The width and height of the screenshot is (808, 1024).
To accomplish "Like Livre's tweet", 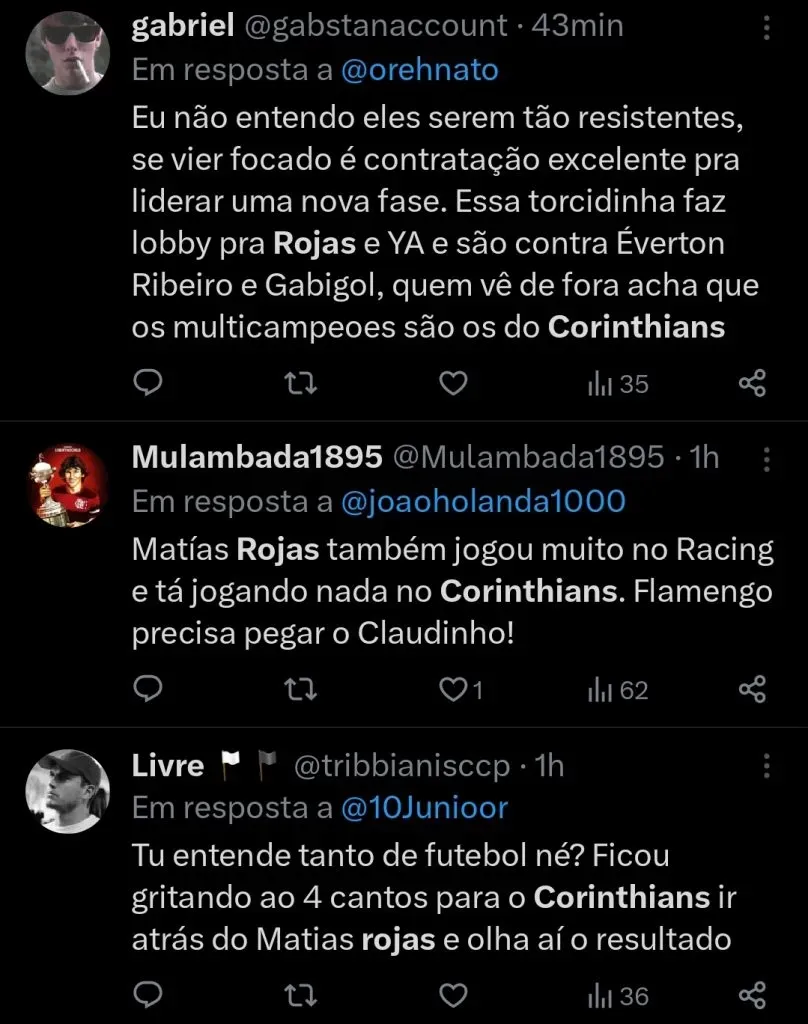I will (453, 996).
